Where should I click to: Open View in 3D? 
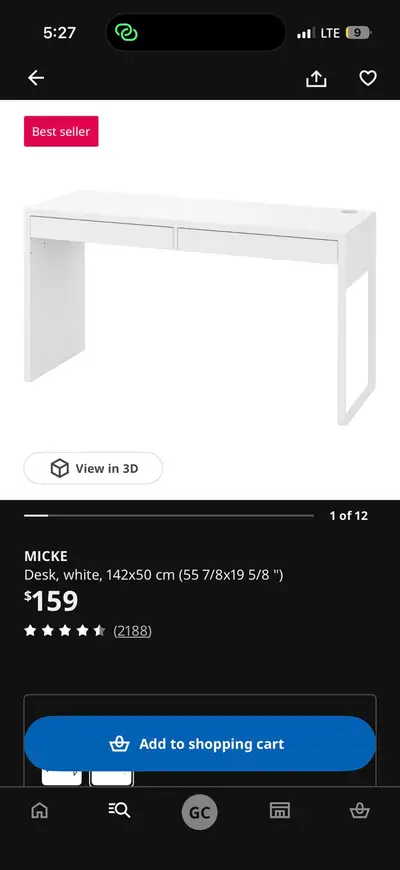[93, 468]
